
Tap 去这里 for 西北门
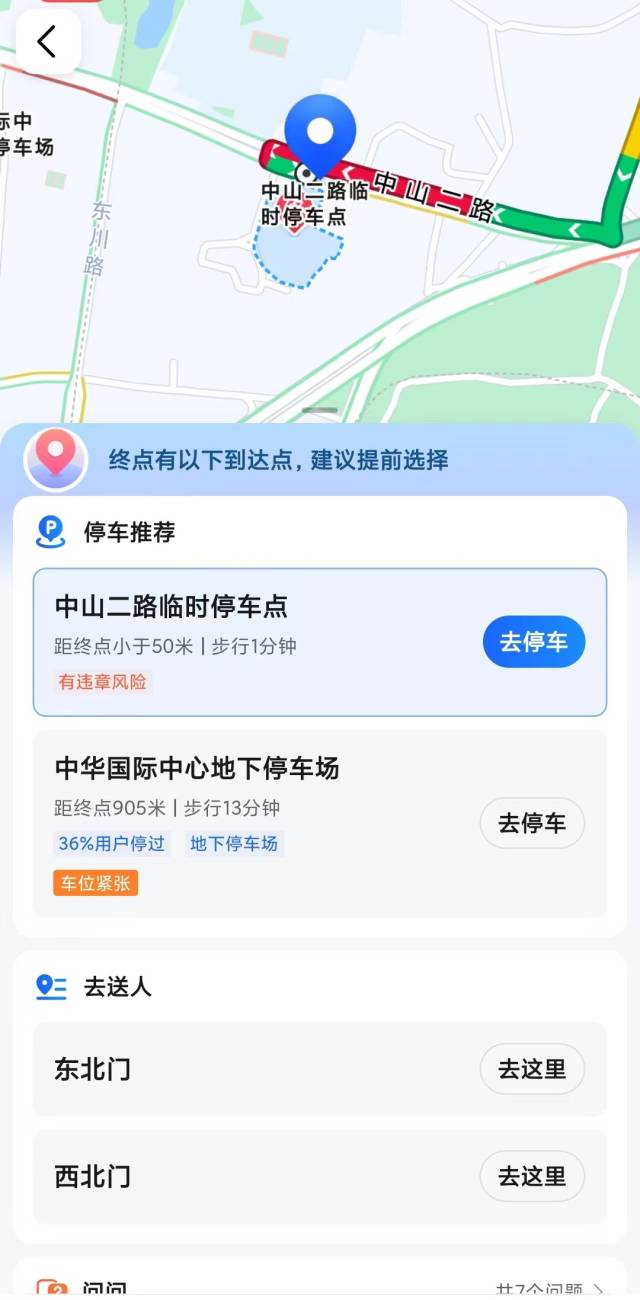coord(532,1176)
